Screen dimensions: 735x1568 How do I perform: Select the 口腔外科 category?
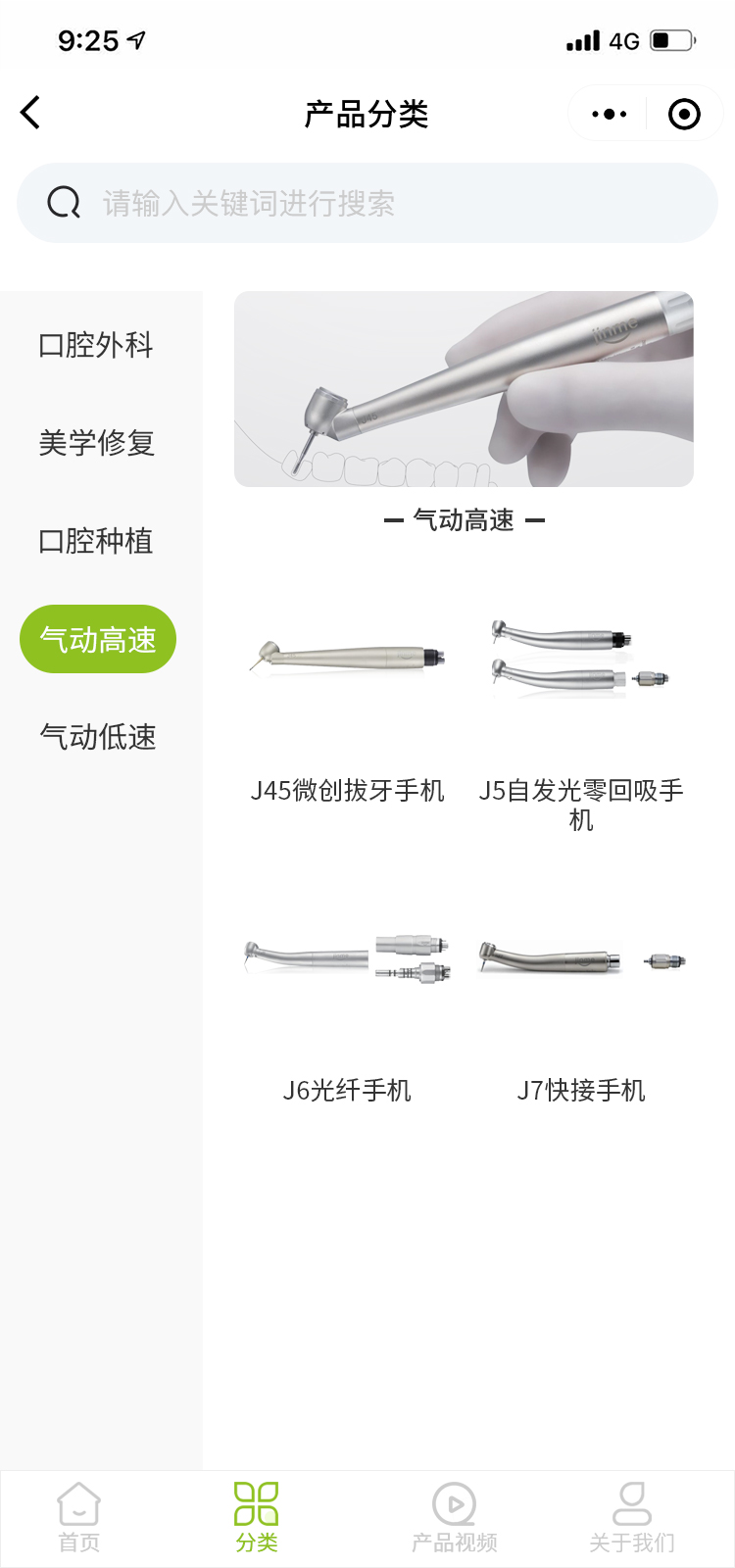(x=96, y=345)
